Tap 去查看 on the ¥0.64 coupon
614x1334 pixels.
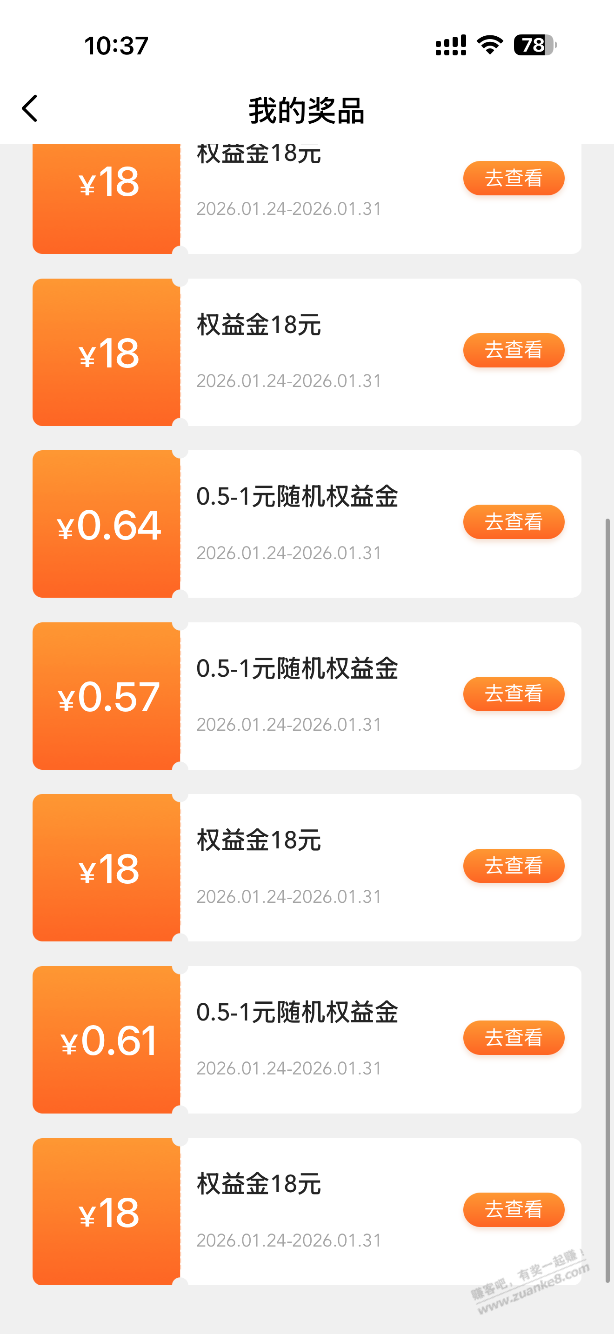pos(513,522)
